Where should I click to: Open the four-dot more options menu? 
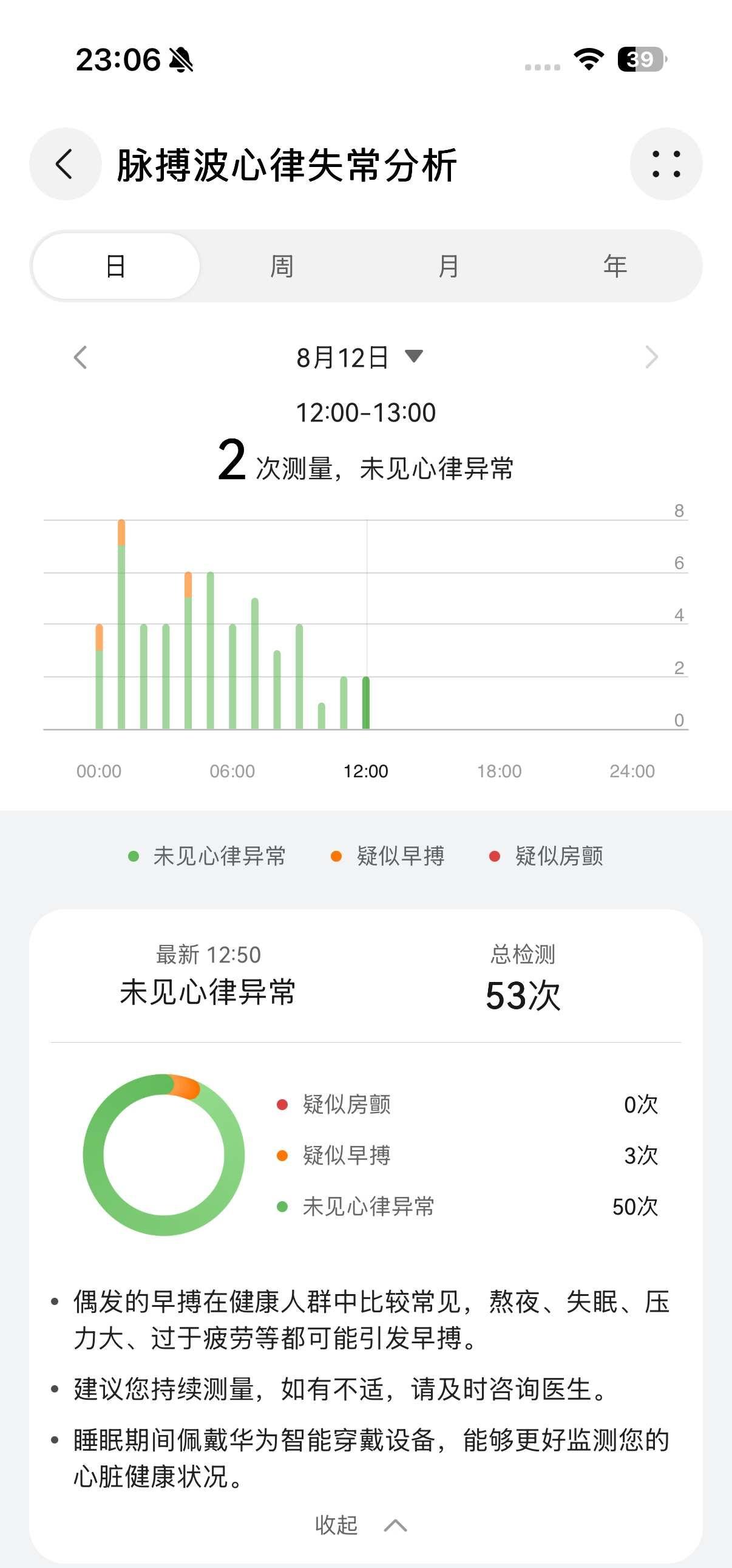pos(666,164)
